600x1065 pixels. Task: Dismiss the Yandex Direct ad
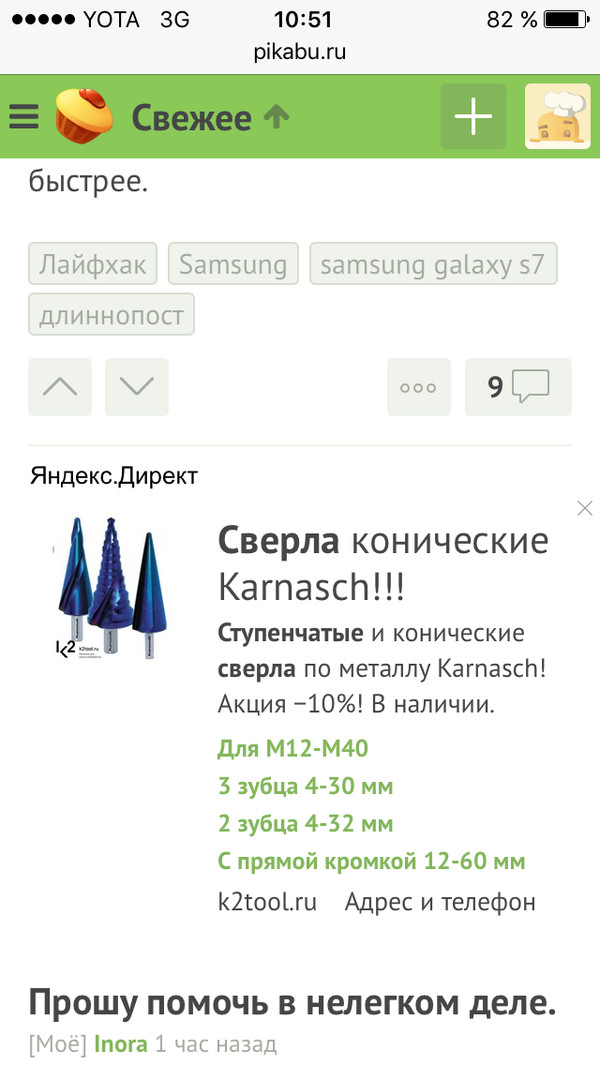point(585,509)
